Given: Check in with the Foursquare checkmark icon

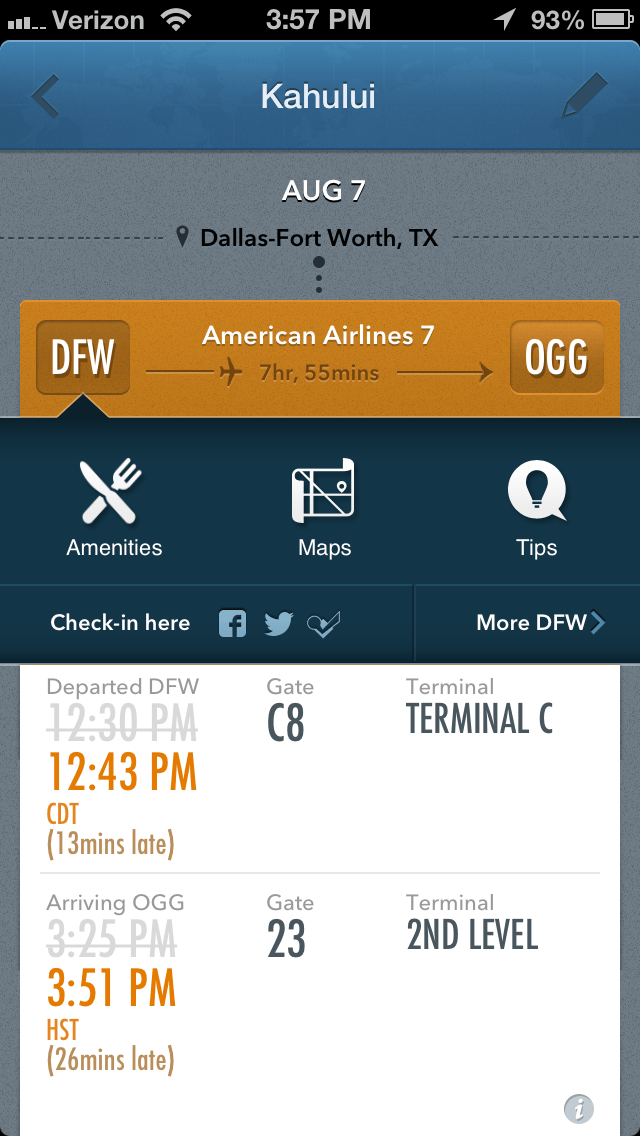Looking at the screenshot, I should 323,624.
